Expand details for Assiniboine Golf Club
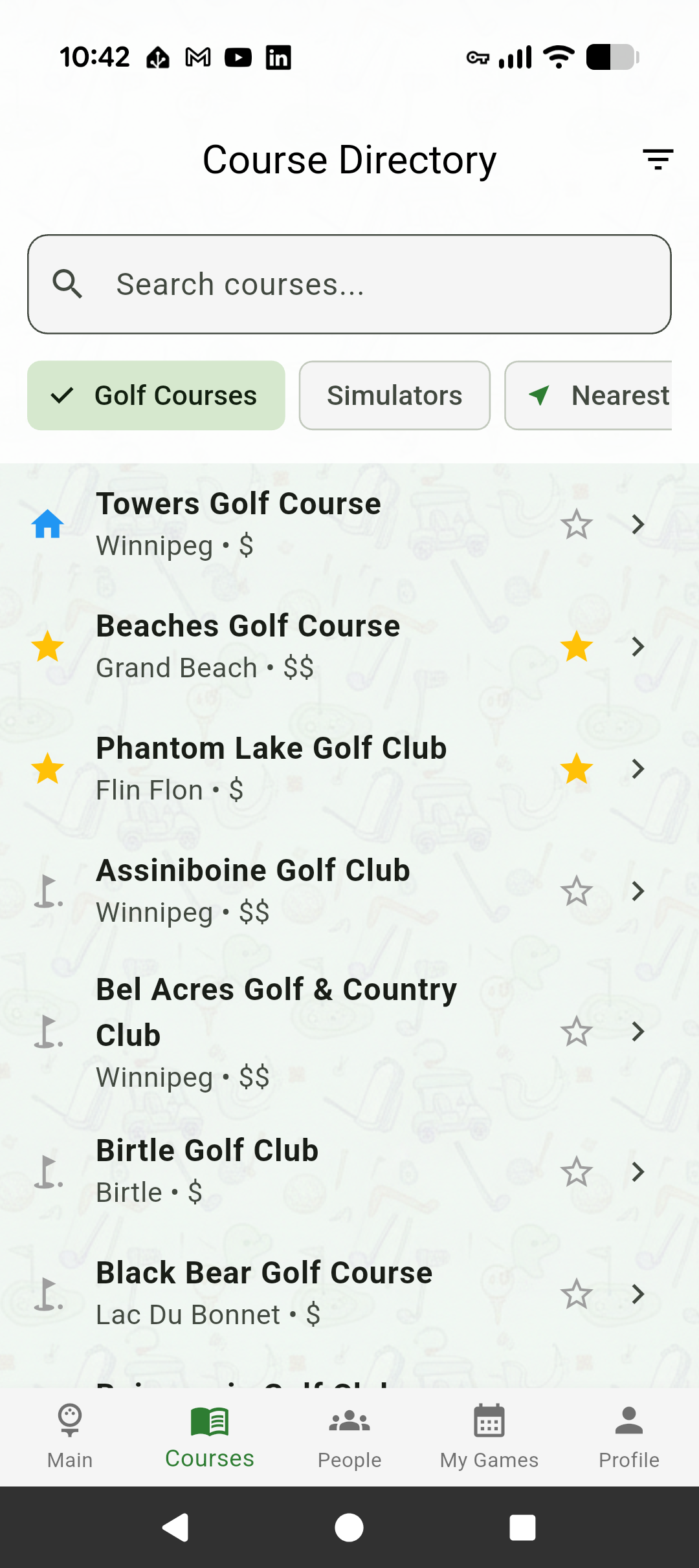The width and height of the screenshot is (699, 1568). click(x=638, y=891)
